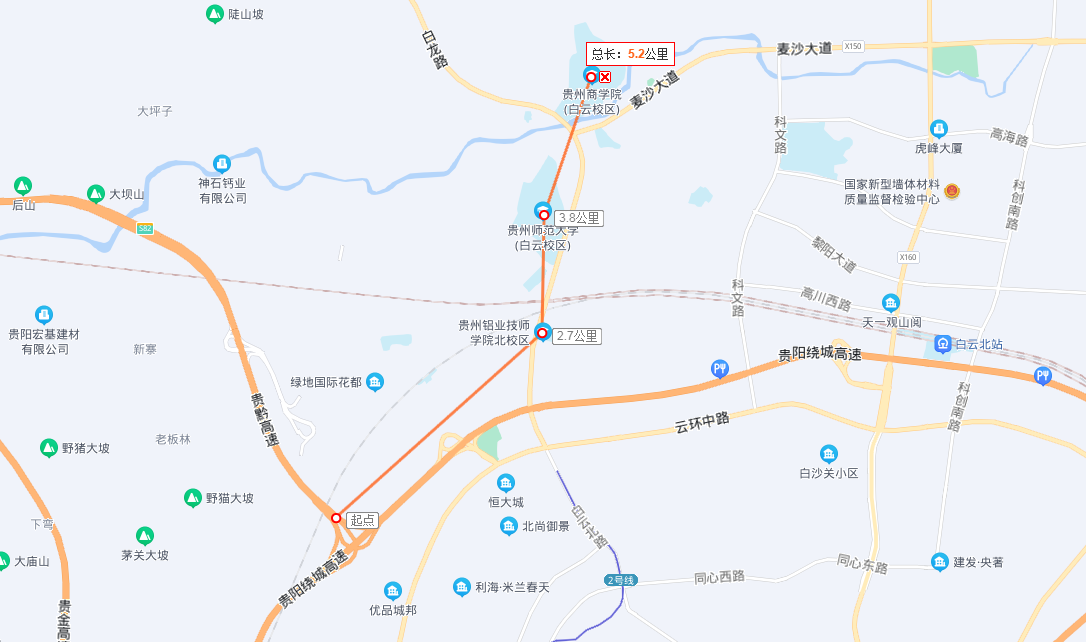Select 建发·央著 marker

click(939, 562)
